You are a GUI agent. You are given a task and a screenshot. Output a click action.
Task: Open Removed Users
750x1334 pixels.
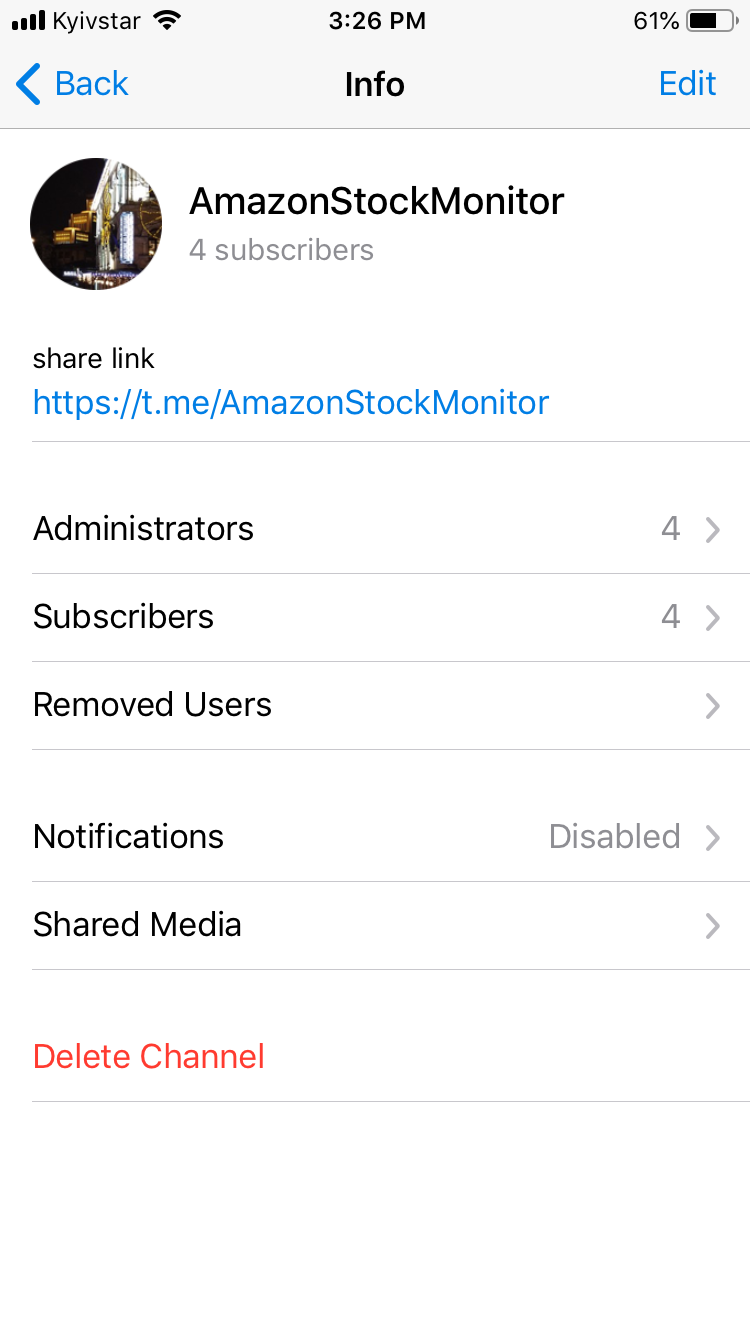(375, 705)
